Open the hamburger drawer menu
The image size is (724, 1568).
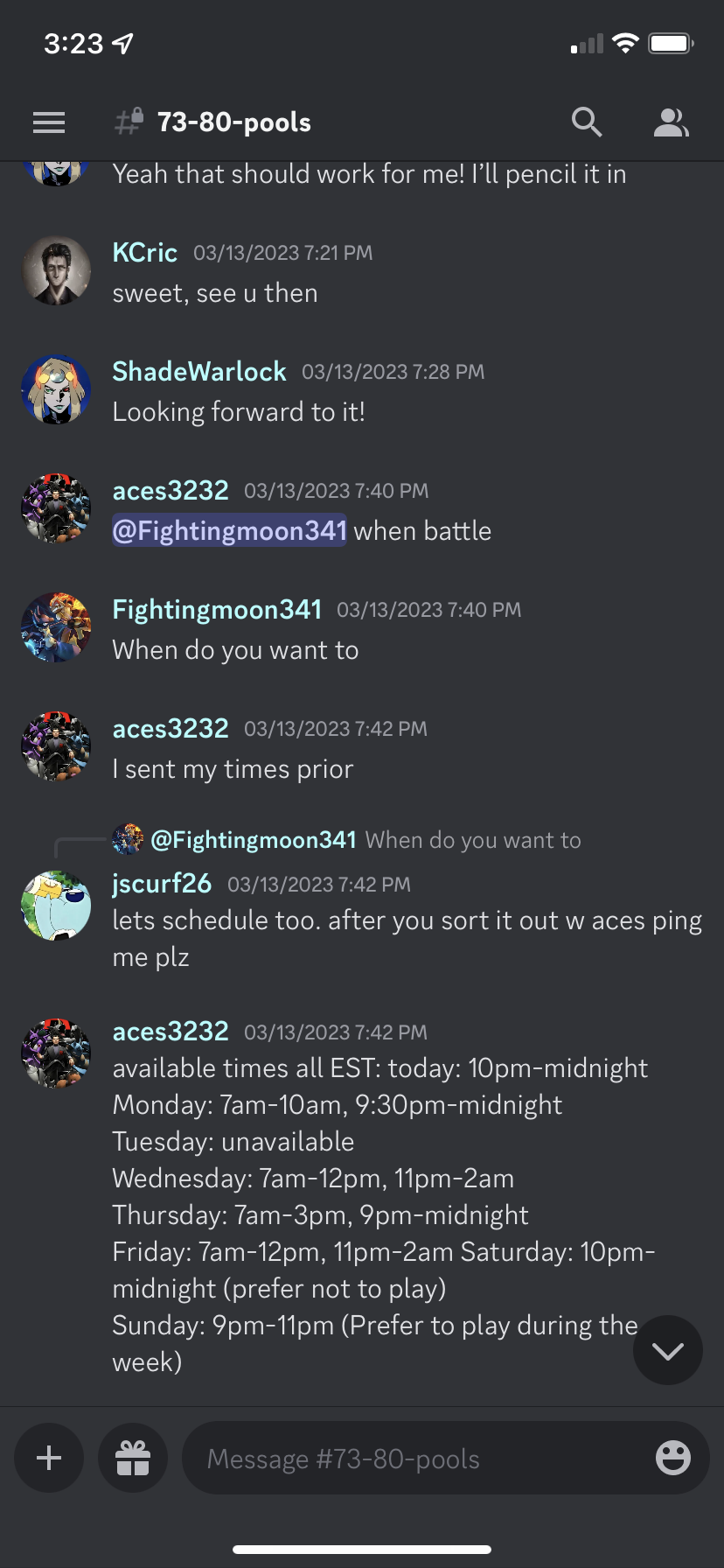[x=49, y=122]
